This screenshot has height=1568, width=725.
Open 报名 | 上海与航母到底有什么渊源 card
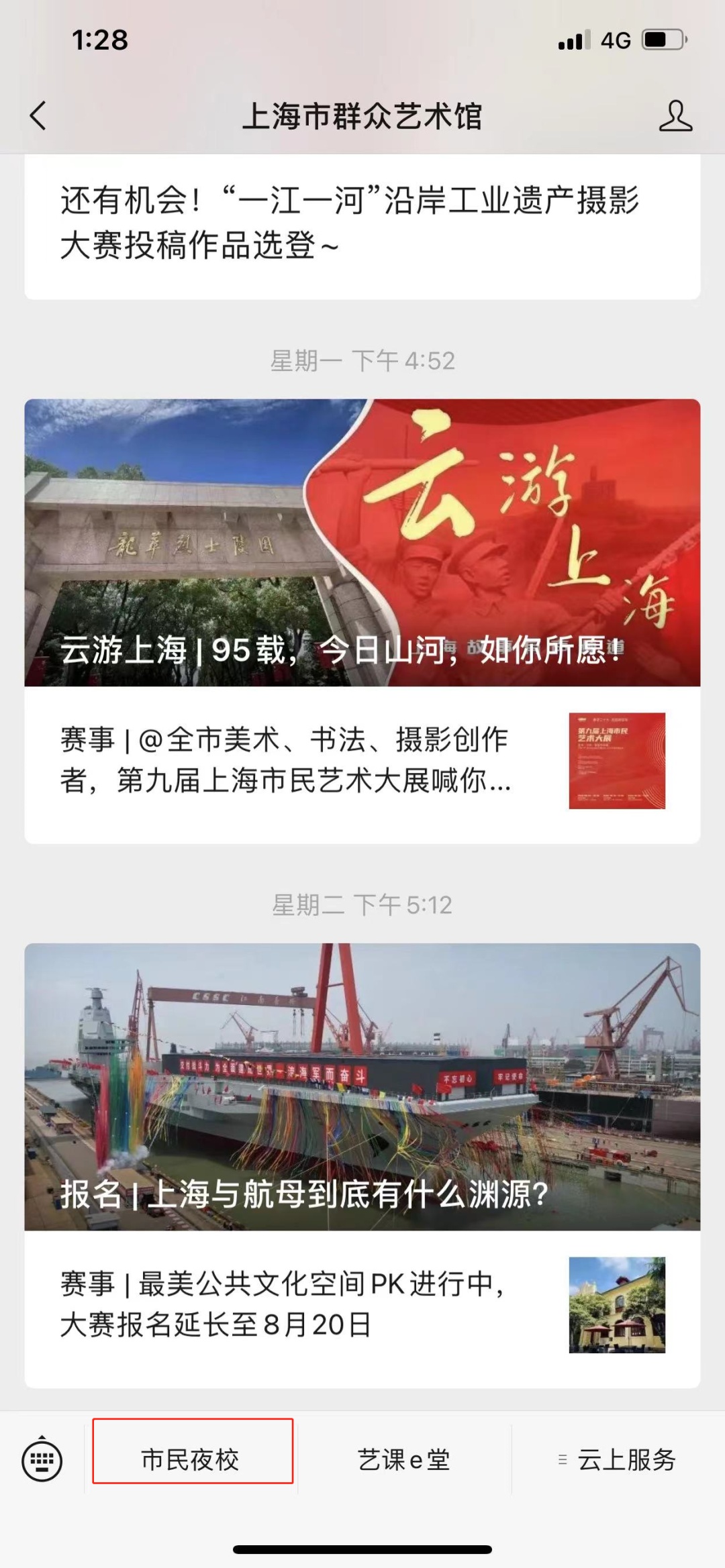point(362,1086)
